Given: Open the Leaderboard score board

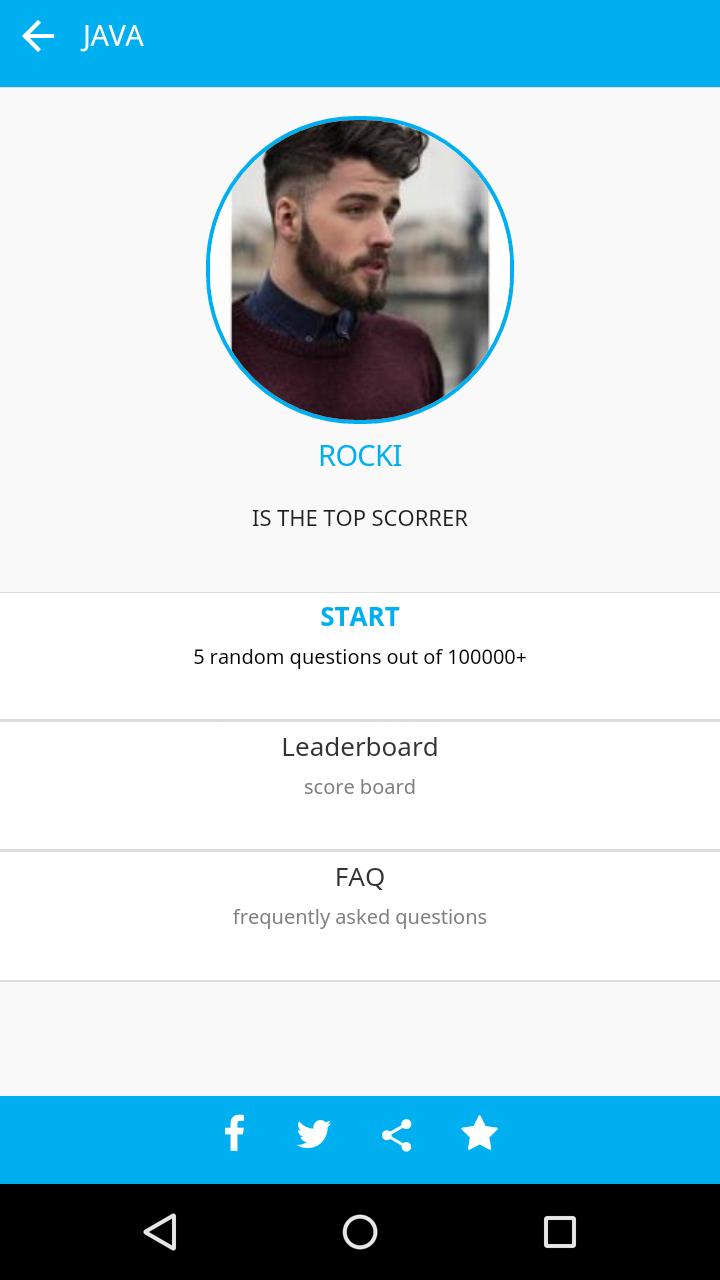Looking at the screenshot, I should (x=360, y=765).
